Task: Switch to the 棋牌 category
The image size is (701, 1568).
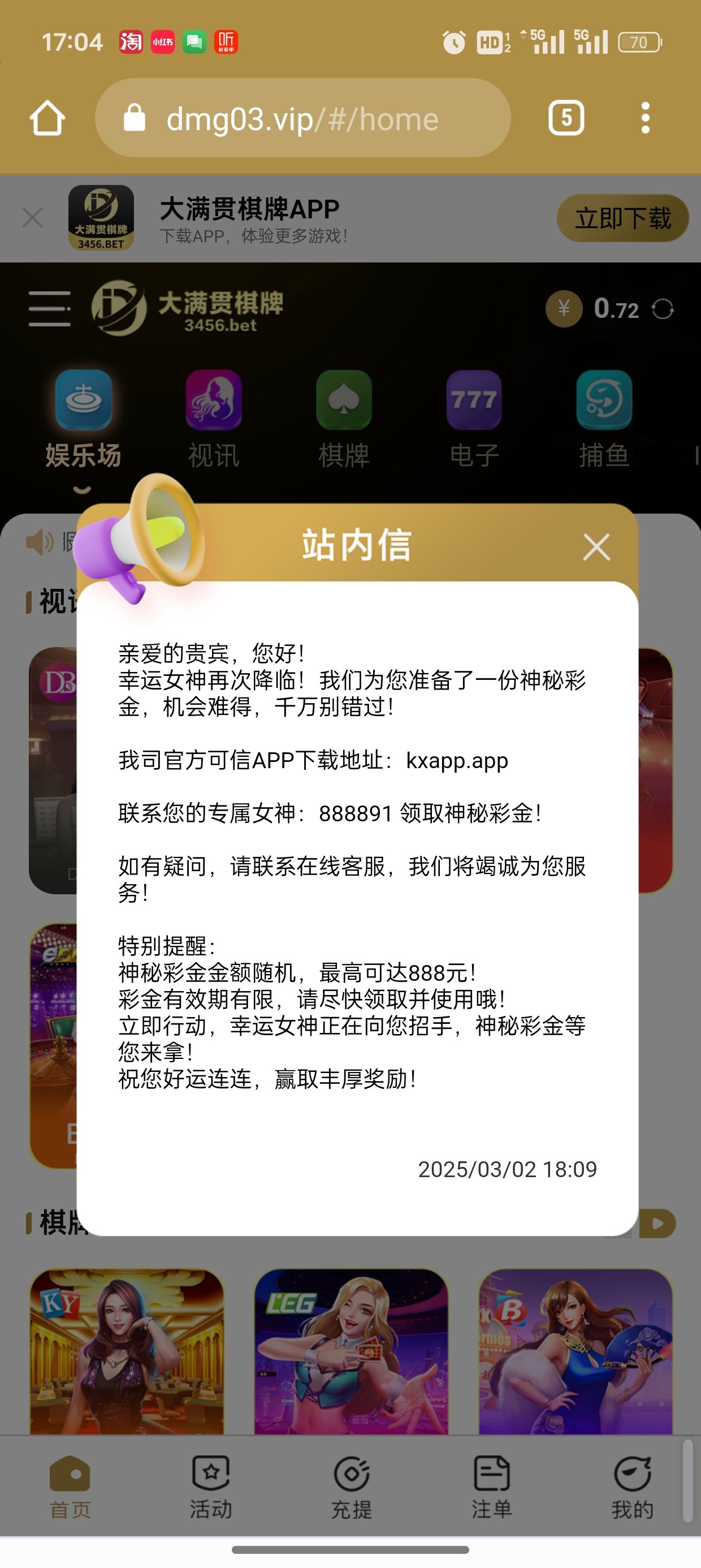Action: pos(344,420)
